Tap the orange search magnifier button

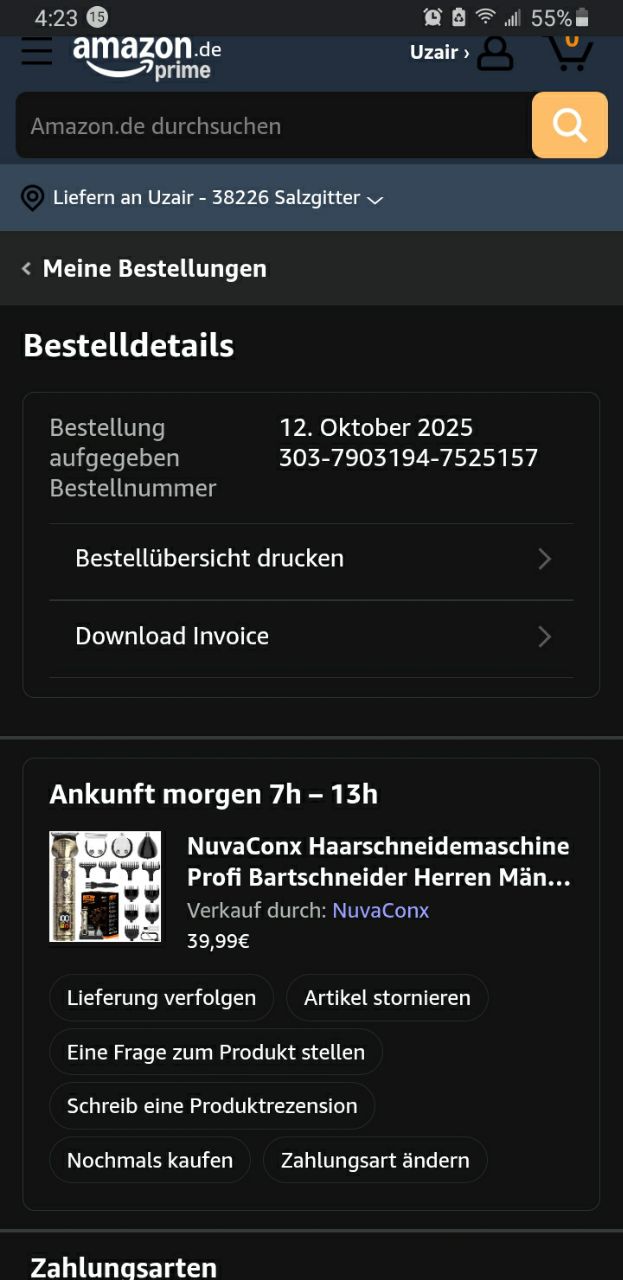pyautogui.click(x=569, y=125)
